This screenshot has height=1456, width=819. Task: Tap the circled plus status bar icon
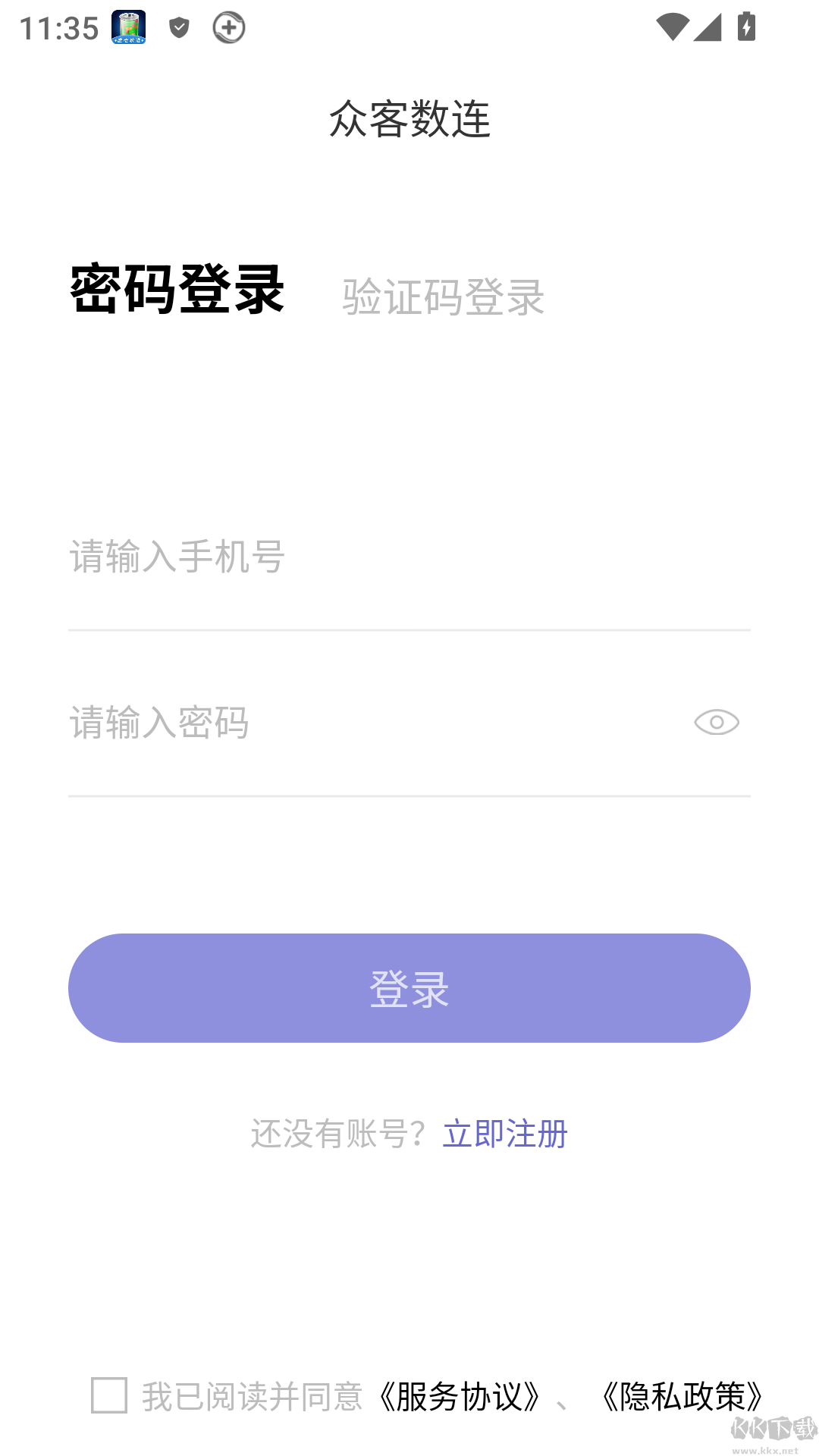[227, 29]
